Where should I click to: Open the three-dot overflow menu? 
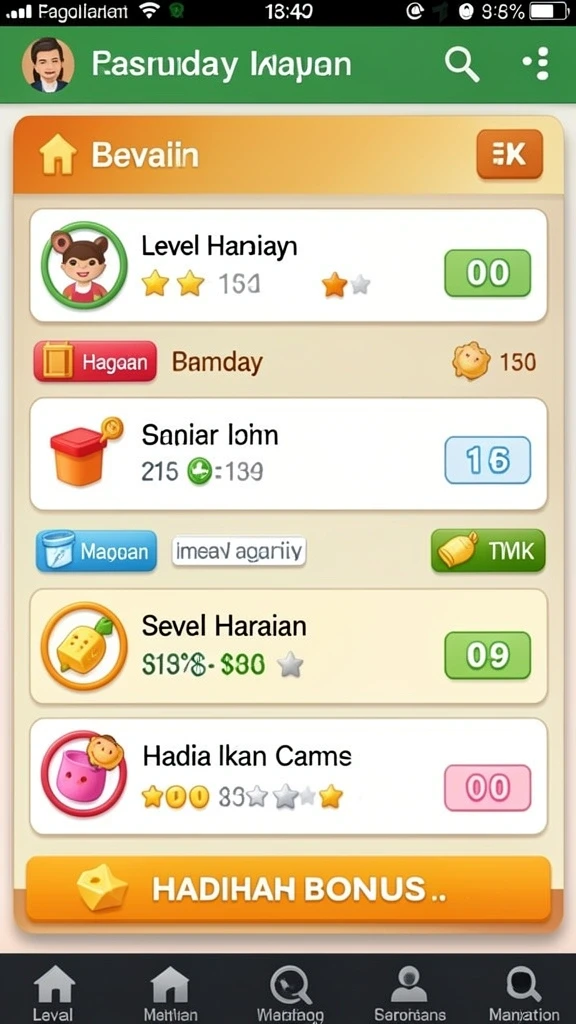(537, 65)
